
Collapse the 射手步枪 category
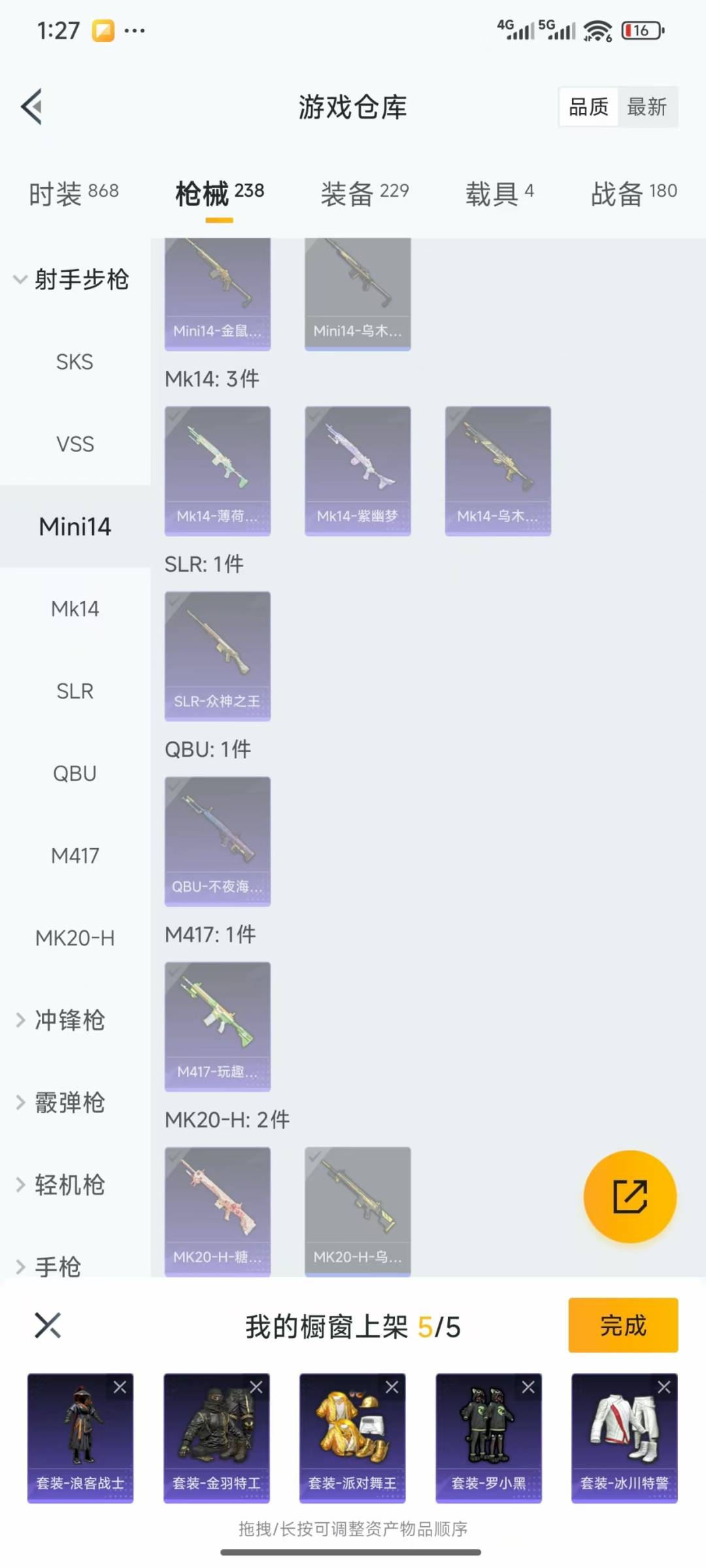[72, 280]
